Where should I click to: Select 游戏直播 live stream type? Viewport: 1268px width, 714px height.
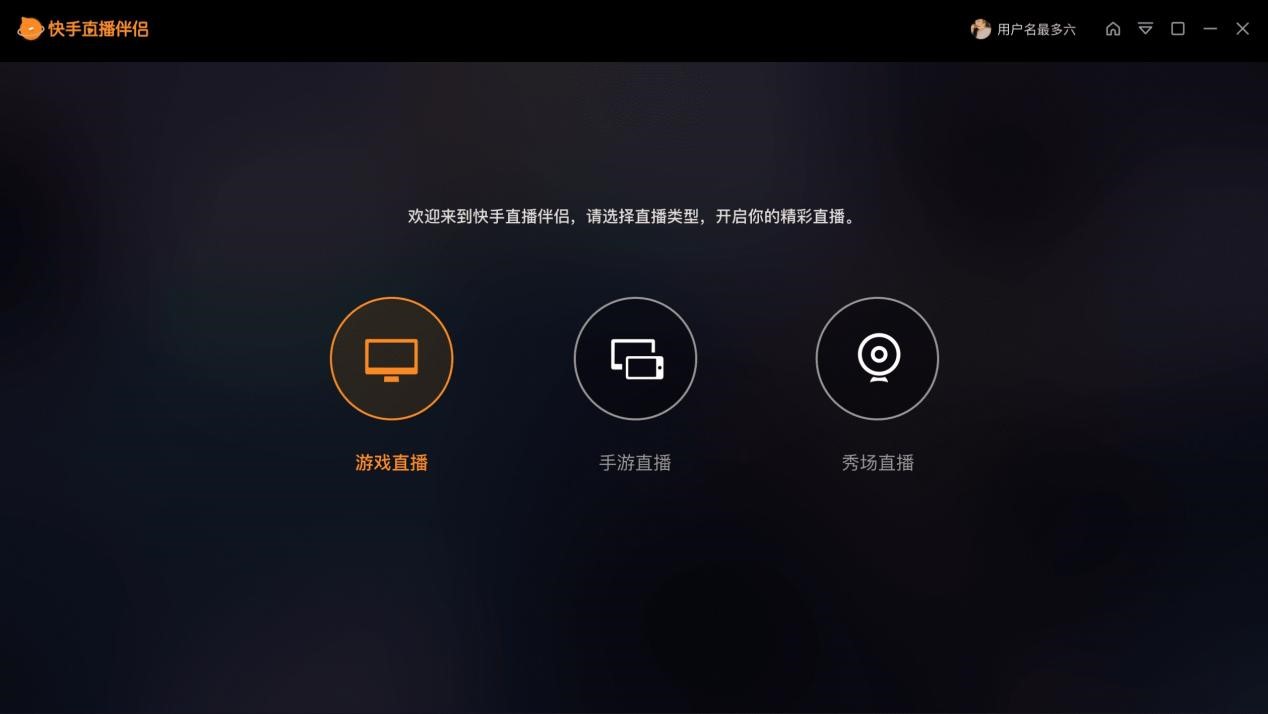click(x=391, y=358)
